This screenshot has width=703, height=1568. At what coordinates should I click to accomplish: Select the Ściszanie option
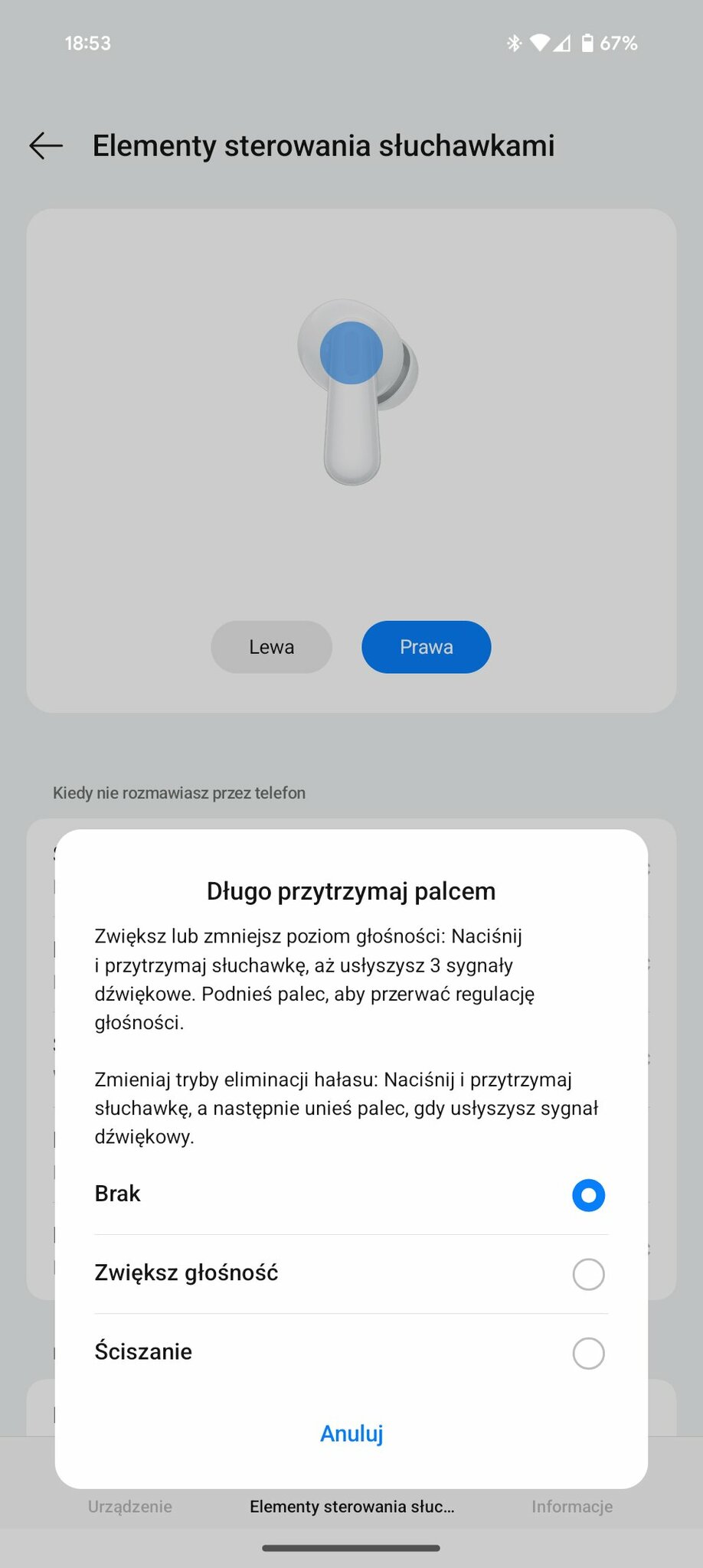tap(587, 1353)
